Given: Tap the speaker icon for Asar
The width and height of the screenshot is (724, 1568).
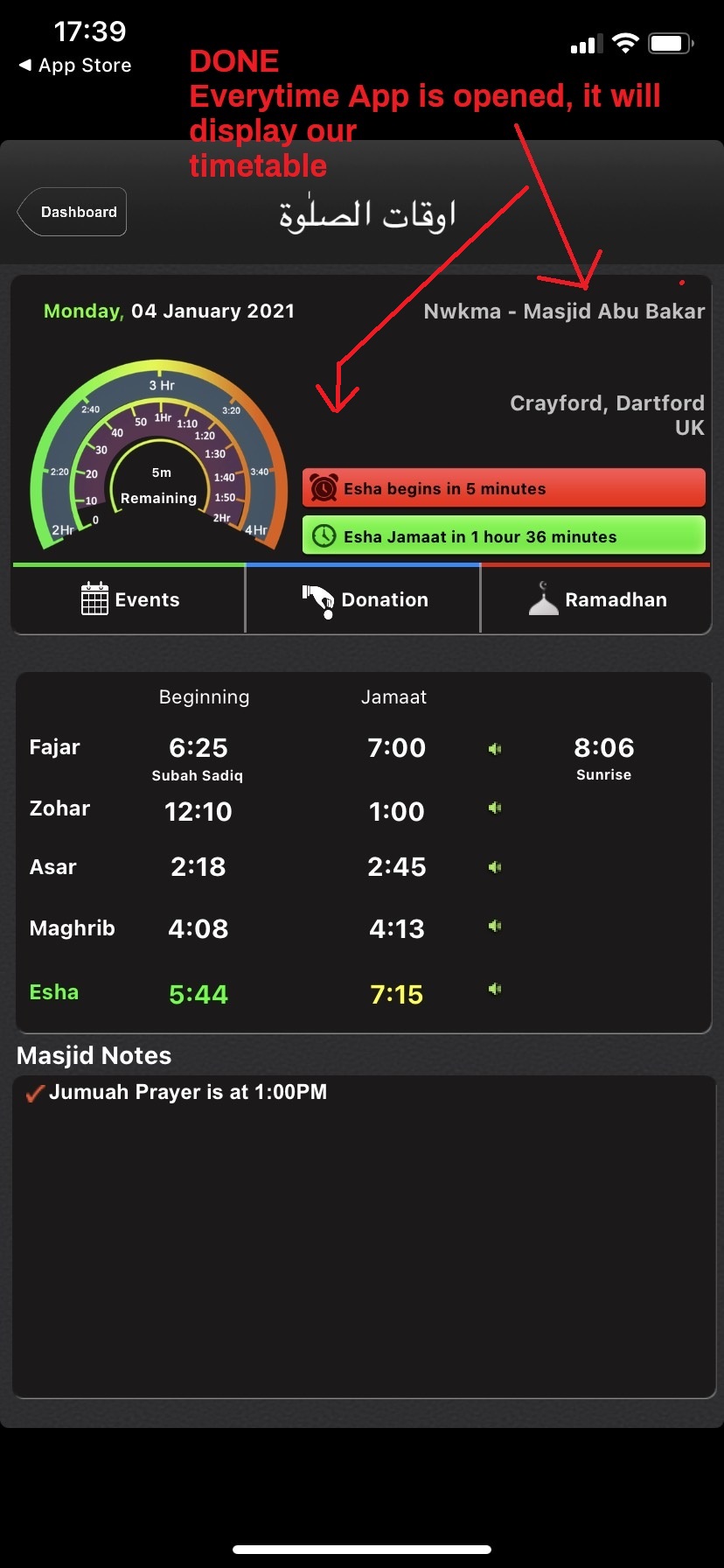Looking at the screenshot, I should tap(495, 867).
